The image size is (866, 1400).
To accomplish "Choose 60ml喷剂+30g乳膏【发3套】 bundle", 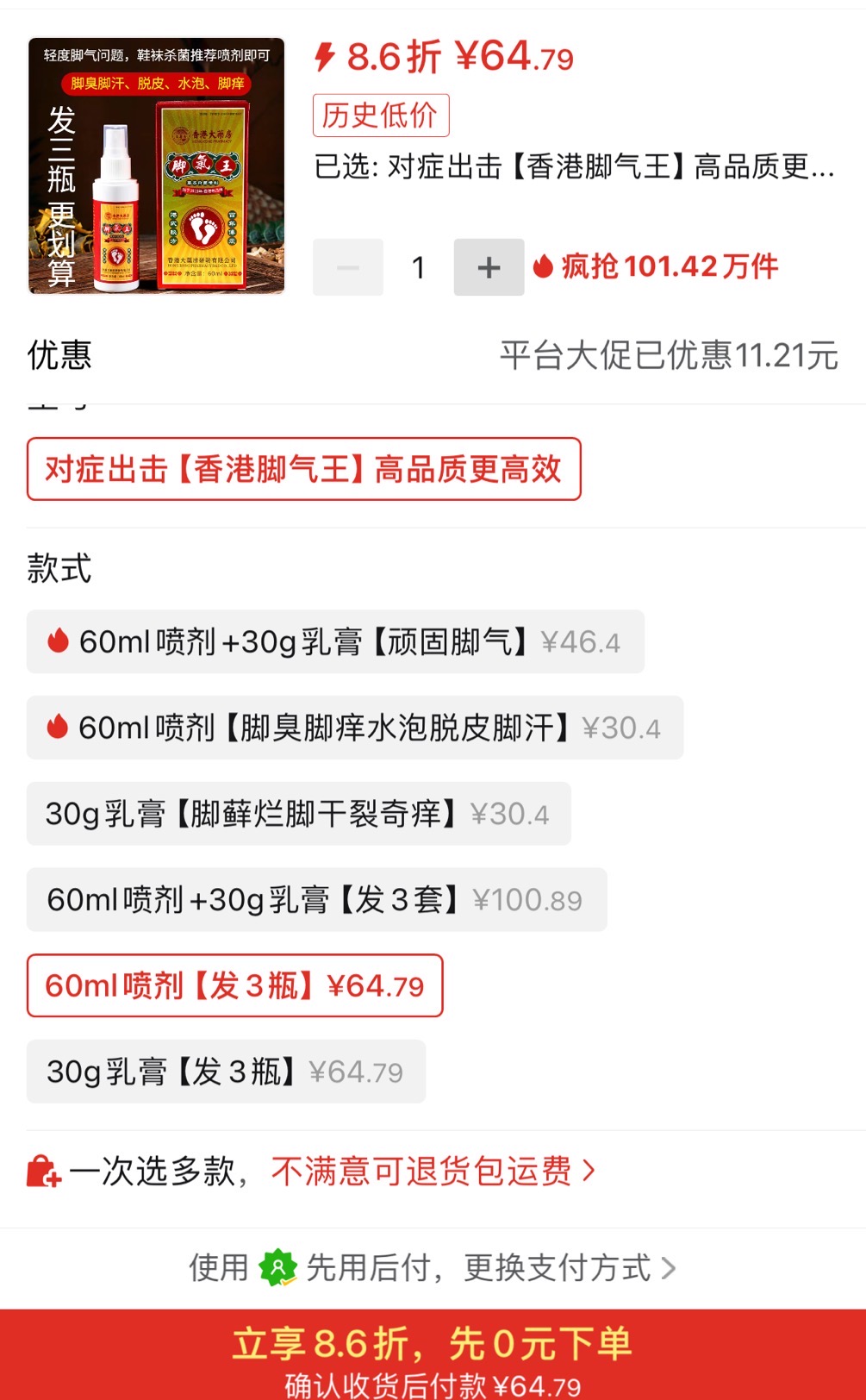I will click(316, 900).
